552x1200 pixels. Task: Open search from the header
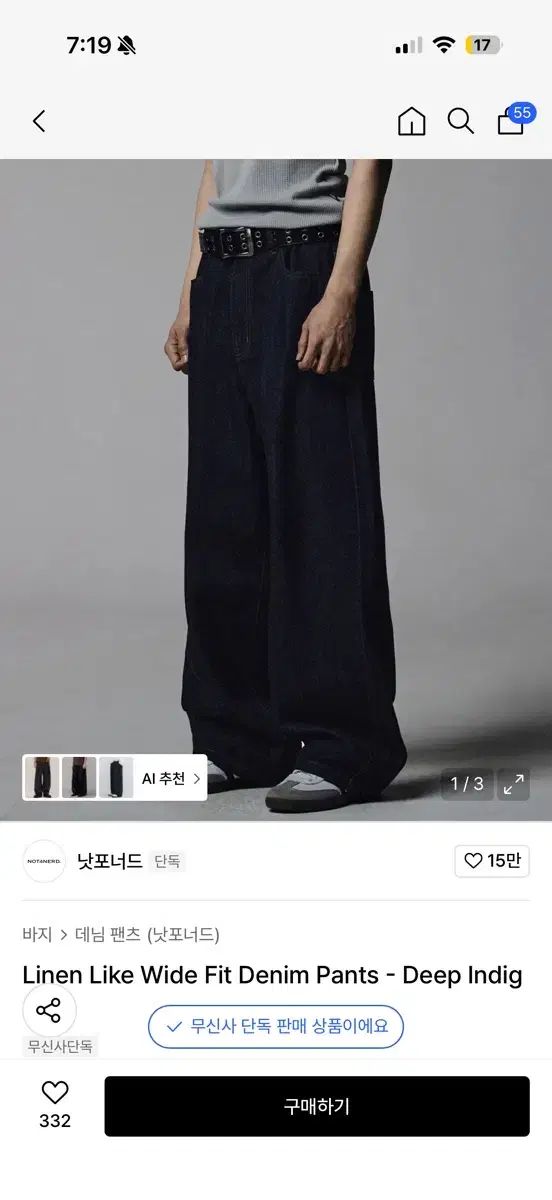(460, 122)
